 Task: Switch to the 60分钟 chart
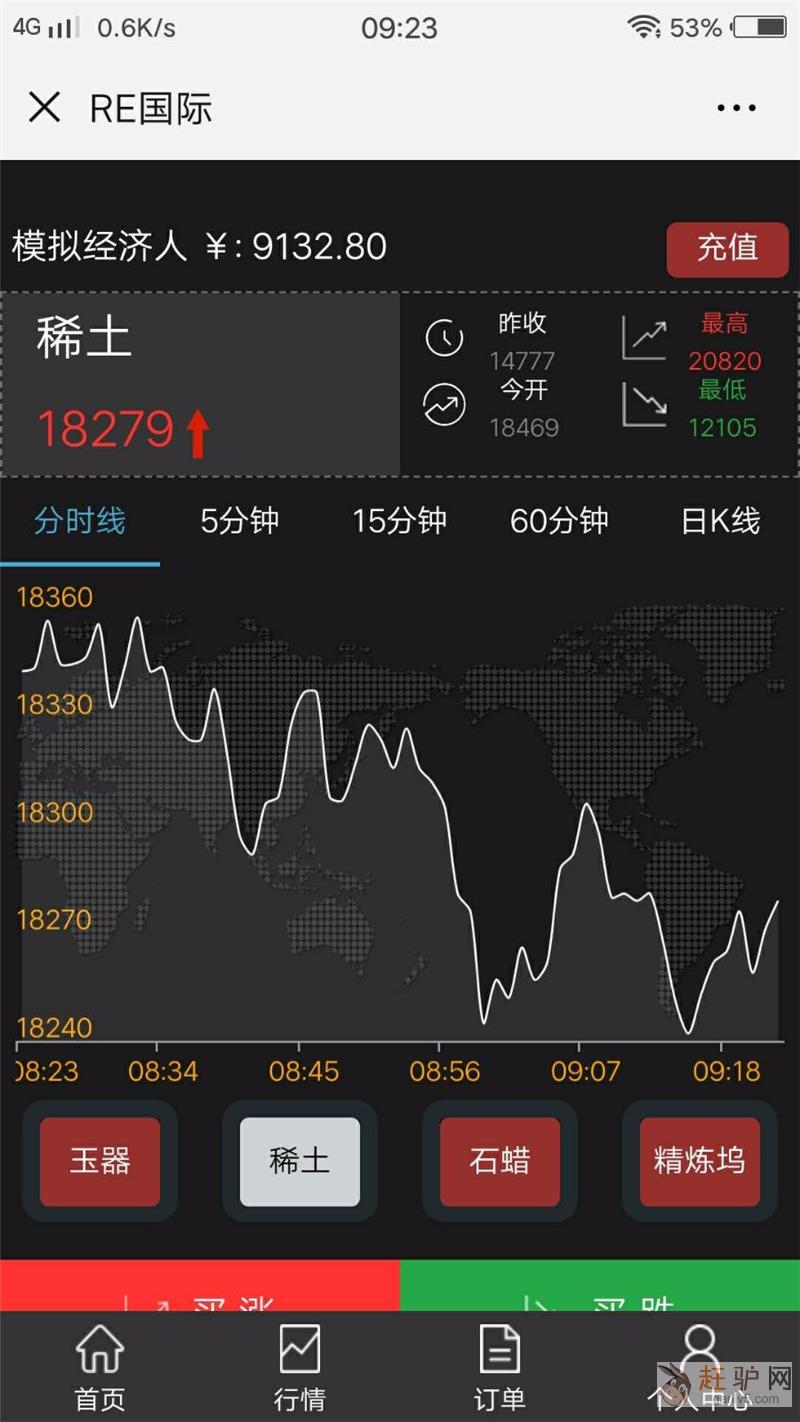559,521
